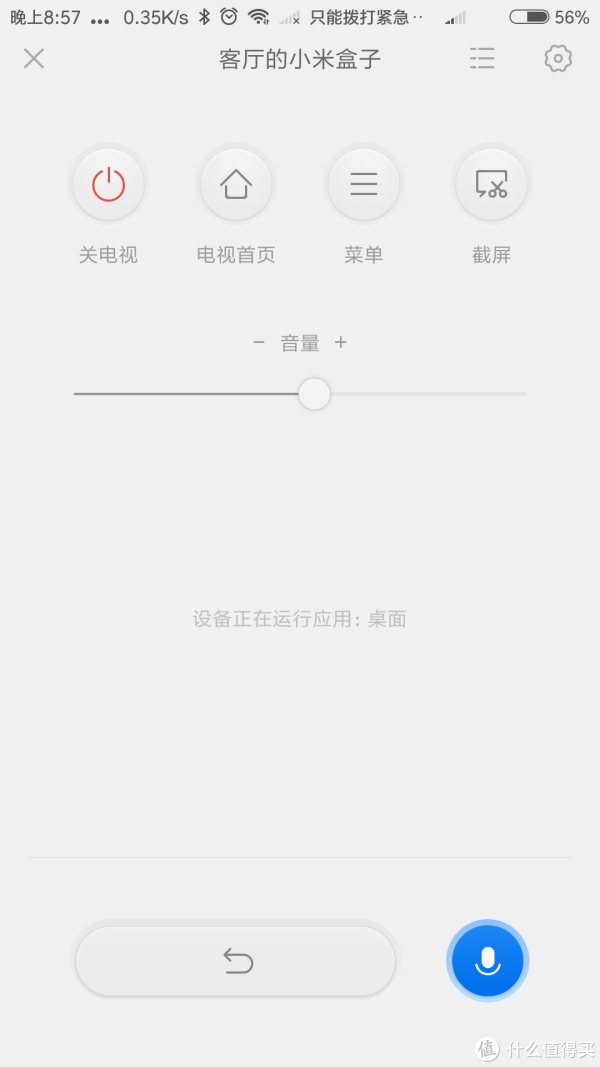Tap the wide back arrow button
600x1067 pixels.
coord(235,961)
